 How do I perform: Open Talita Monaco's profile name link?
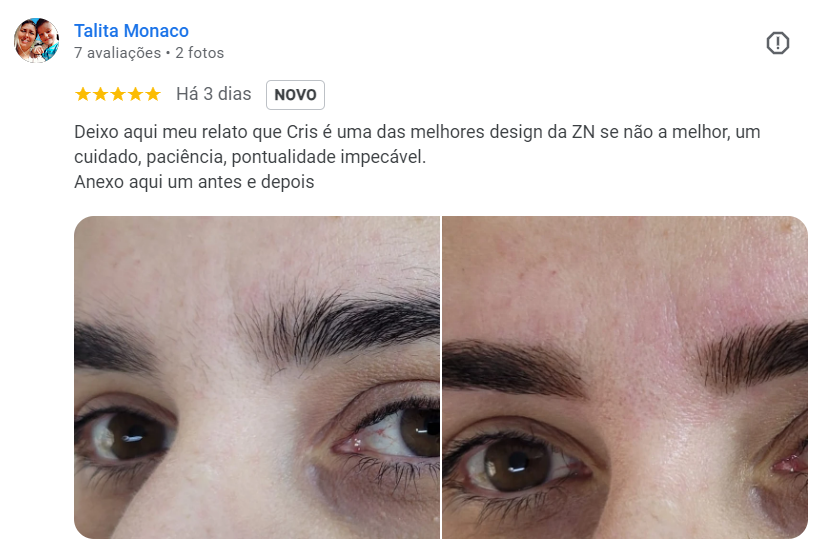[131, 31]
